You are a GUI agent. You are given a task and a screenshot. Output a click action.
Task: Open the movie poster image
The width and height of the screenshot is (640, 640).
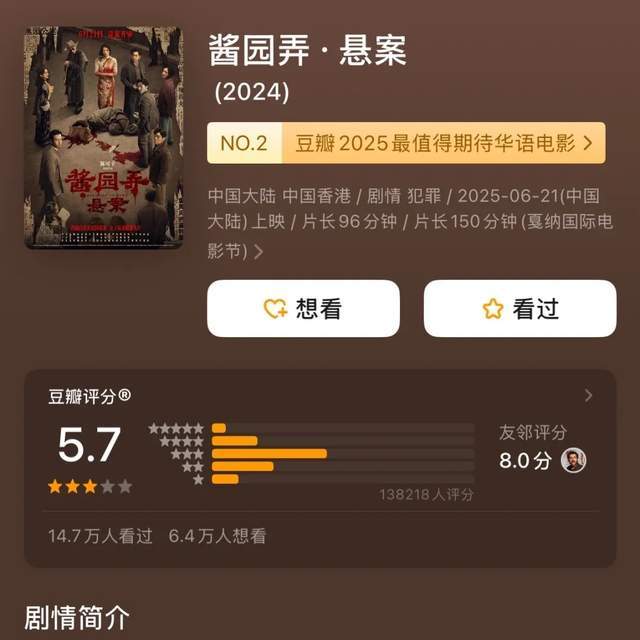click(104, 136)
